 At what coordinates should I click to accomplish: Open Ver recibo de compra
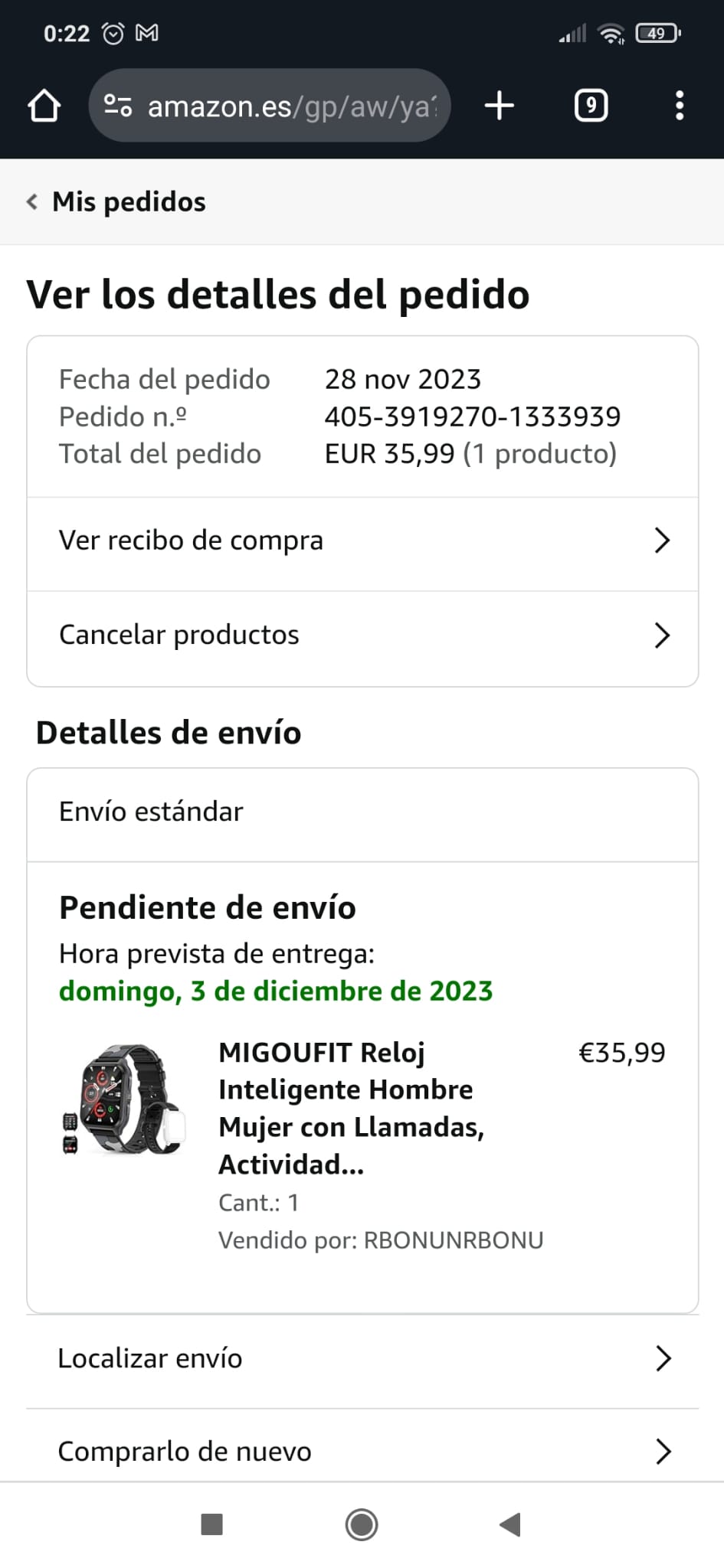point(362,541)
